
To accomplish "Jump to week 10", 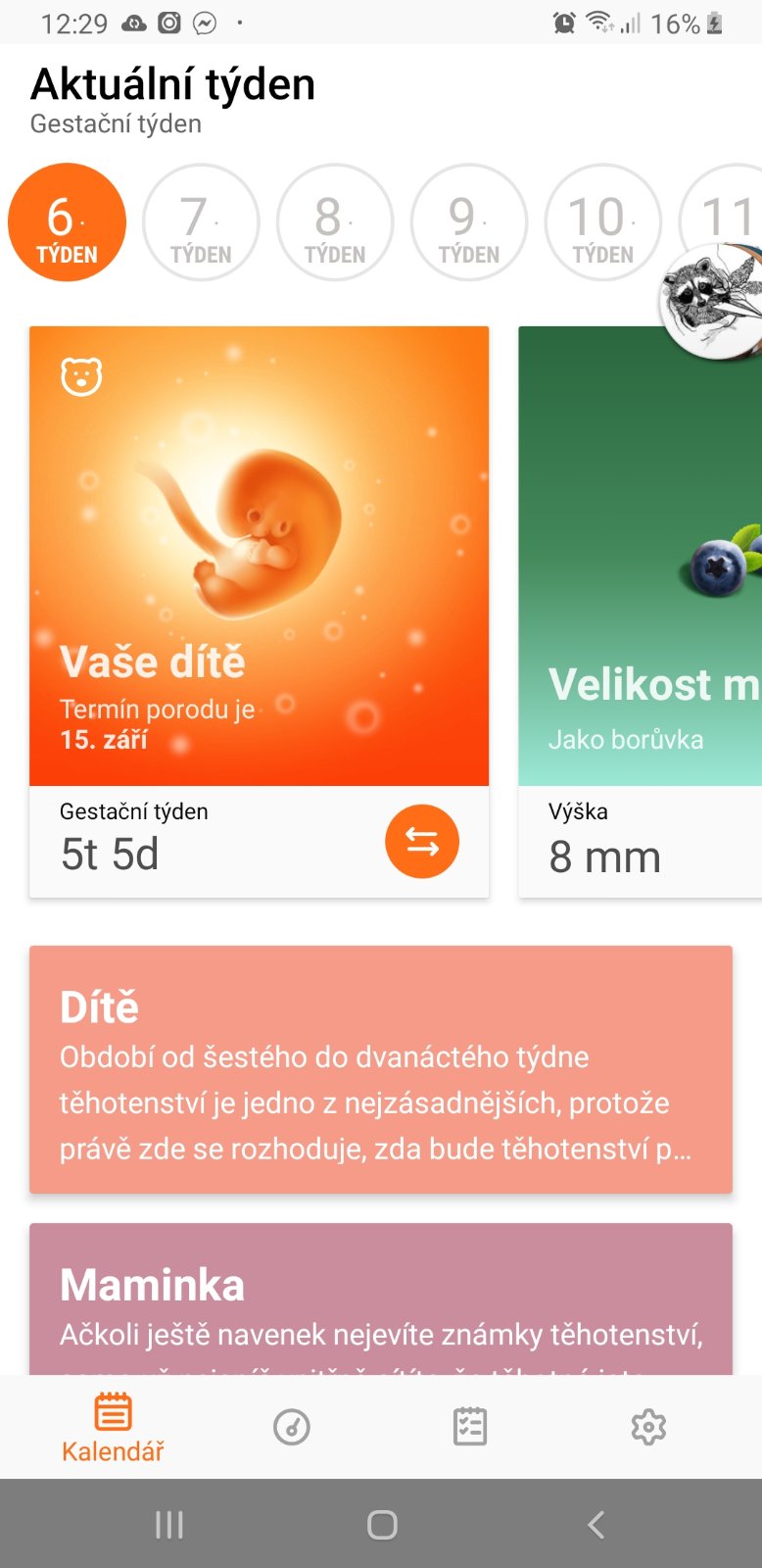I will tap(602, 222).
